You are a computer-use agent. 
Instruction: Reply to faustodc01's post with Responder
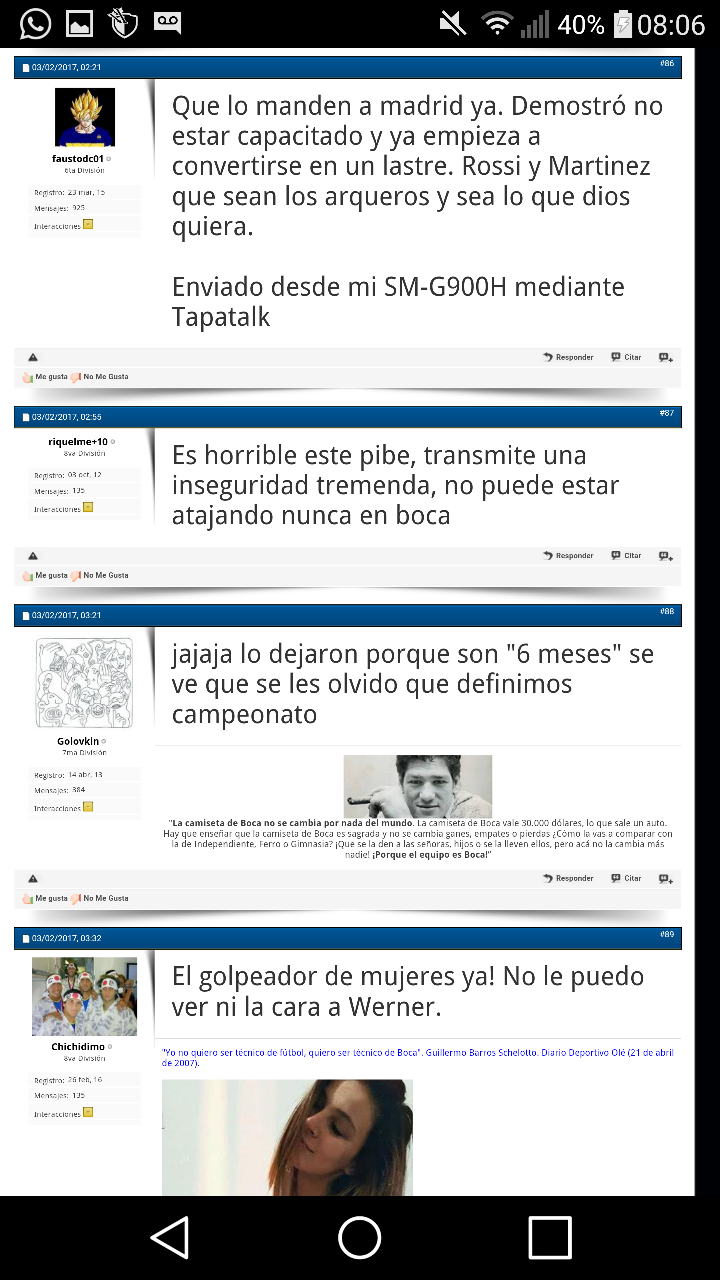tap(568, 357)
